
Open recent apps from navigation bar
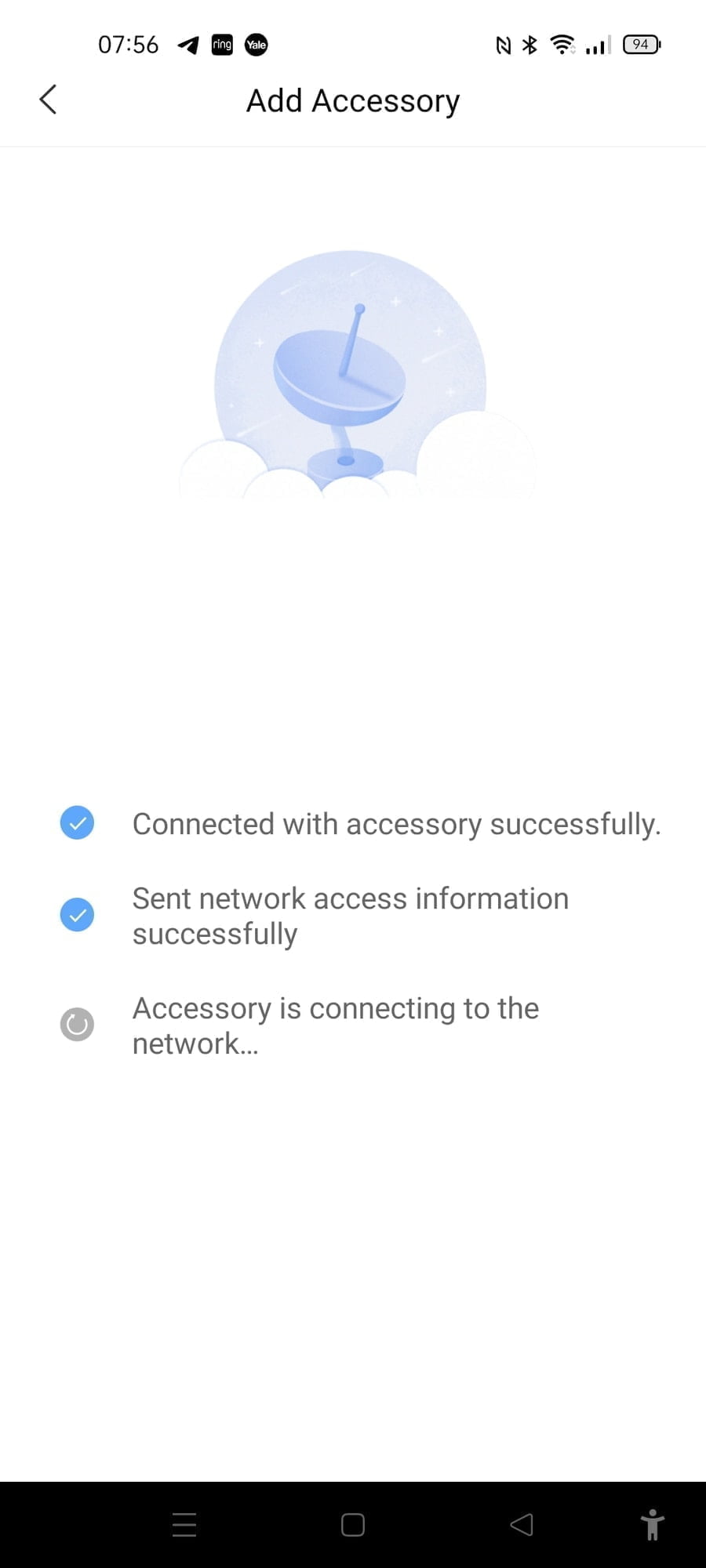[184, 1525]
